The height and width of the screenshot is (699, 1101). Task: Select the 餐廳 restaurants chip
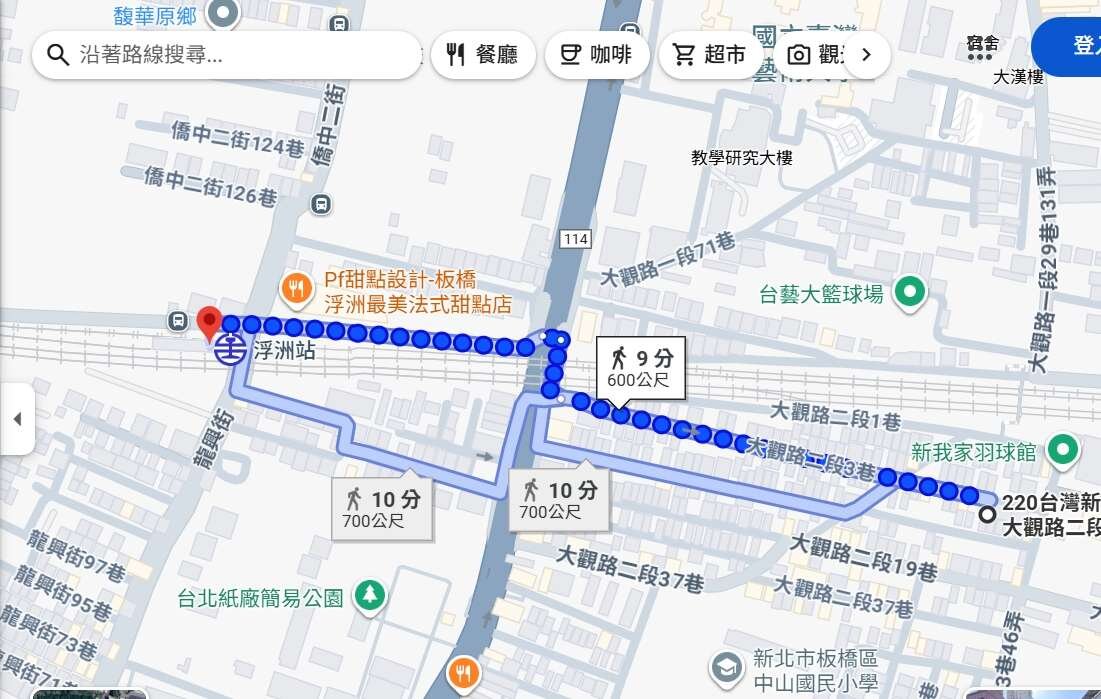483,54
